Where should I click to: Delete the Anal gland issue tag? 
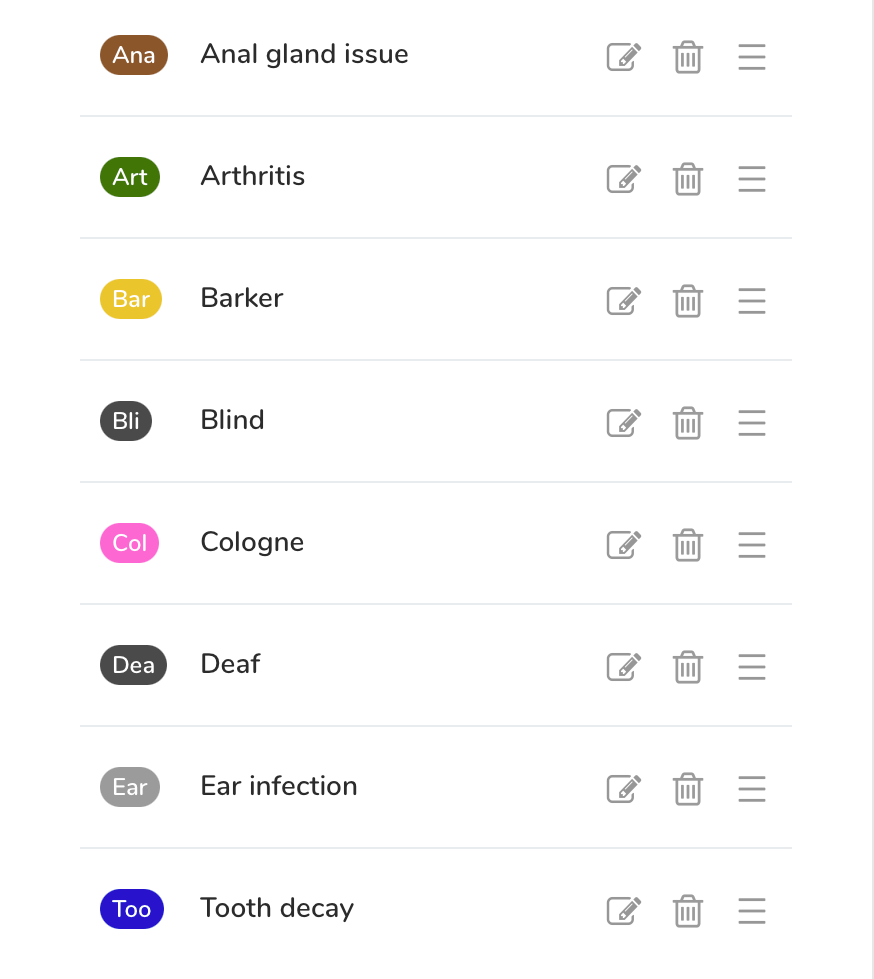pyautogui.click(x=687, y=57)
